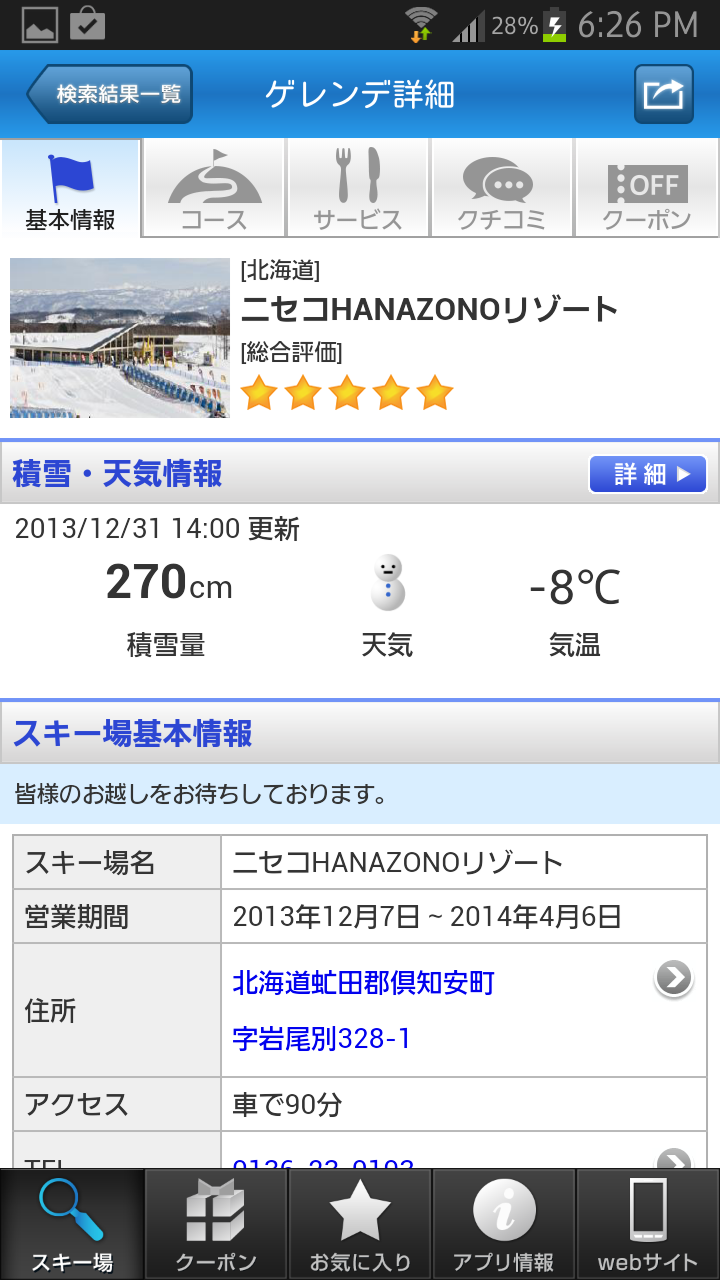The image size is (720, 1280).
Task: View アプリ情報 in the bottom bar
Action: tap(504, 1225)
